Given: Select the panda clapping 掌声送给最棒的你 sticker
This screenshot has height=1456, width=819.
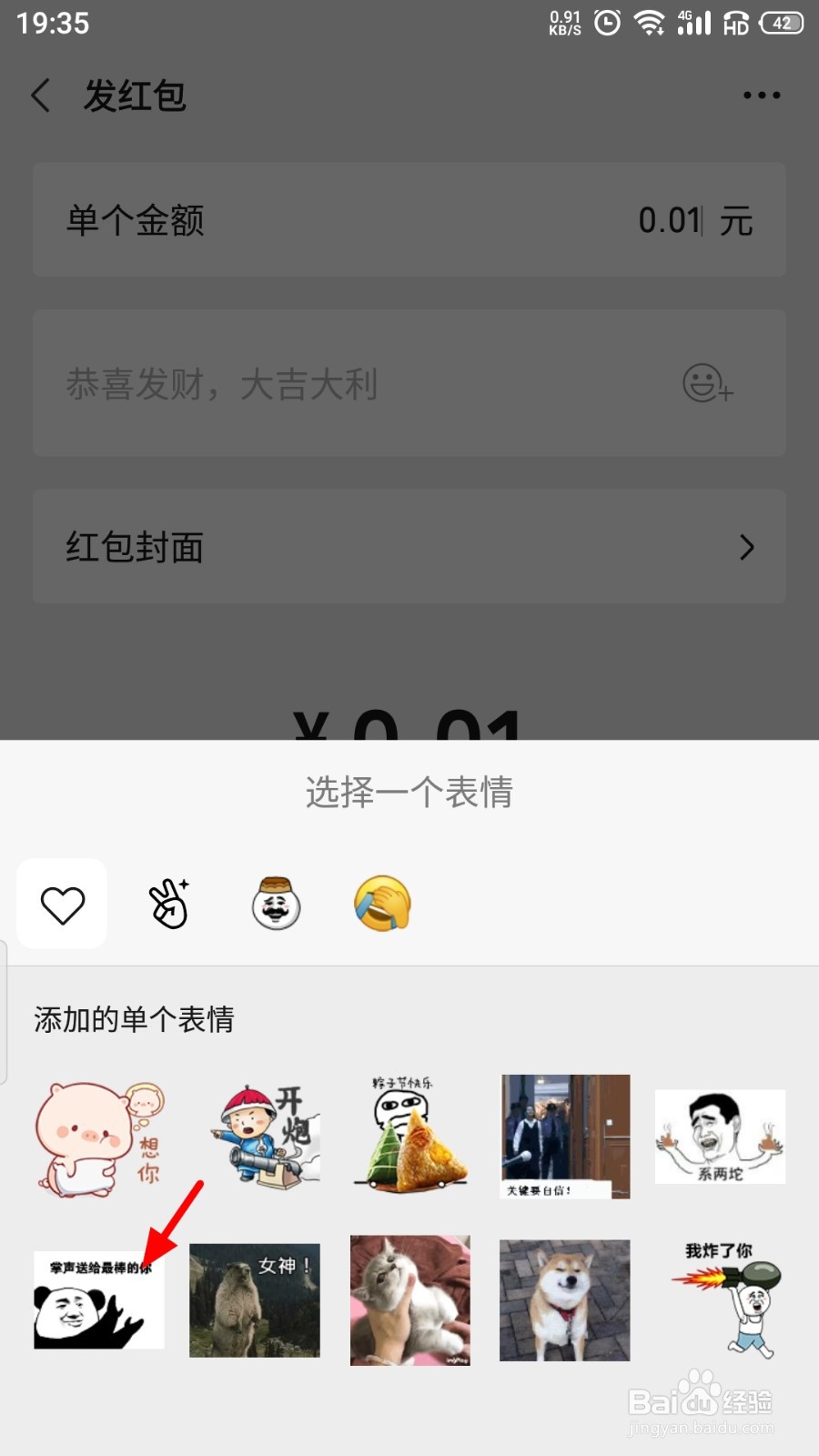Looking at the screenshot, I should pos(98,1299).
